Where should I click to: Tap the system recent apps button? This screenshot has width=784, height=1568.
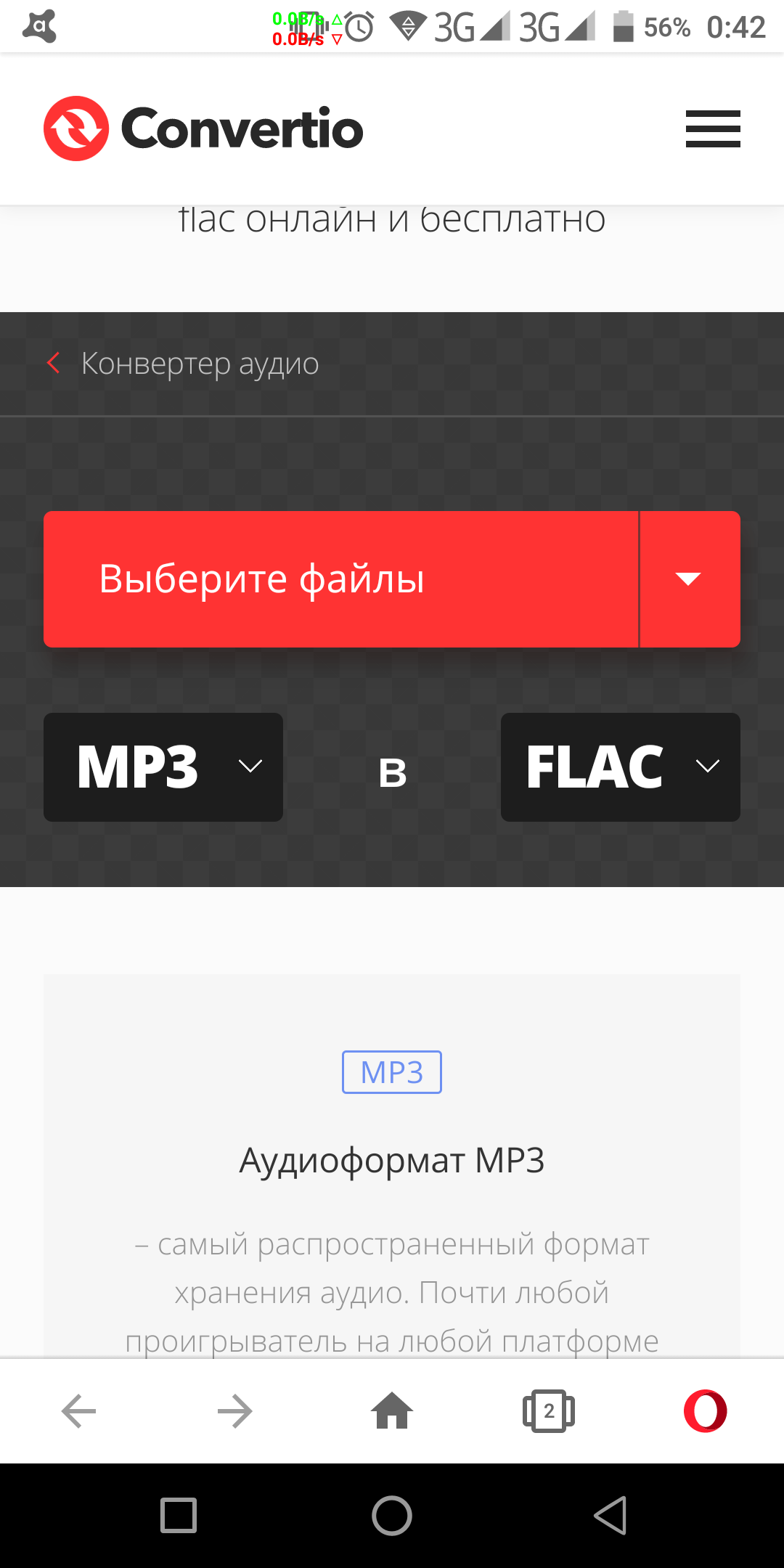point(179,1516)
